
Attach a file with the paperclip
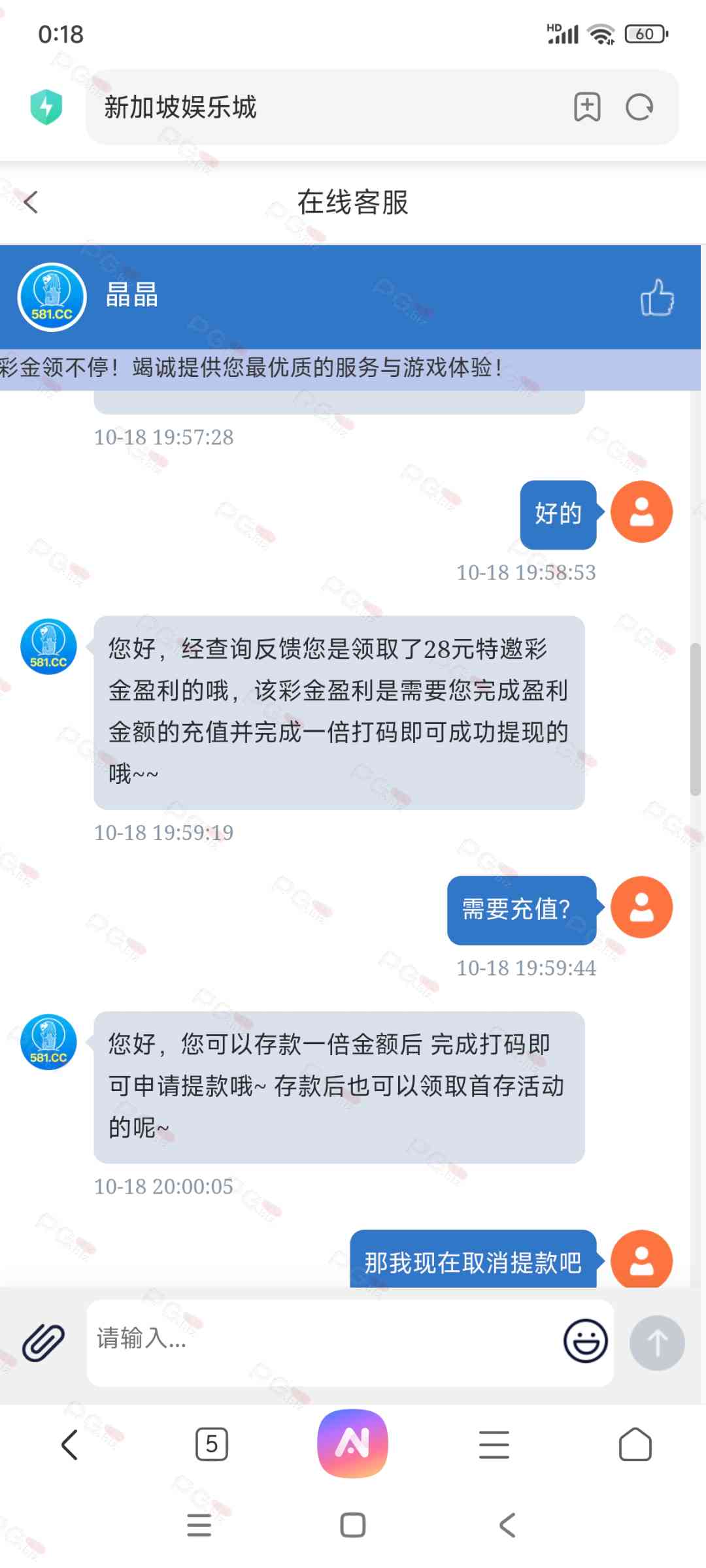click(x=43, y=1343)
